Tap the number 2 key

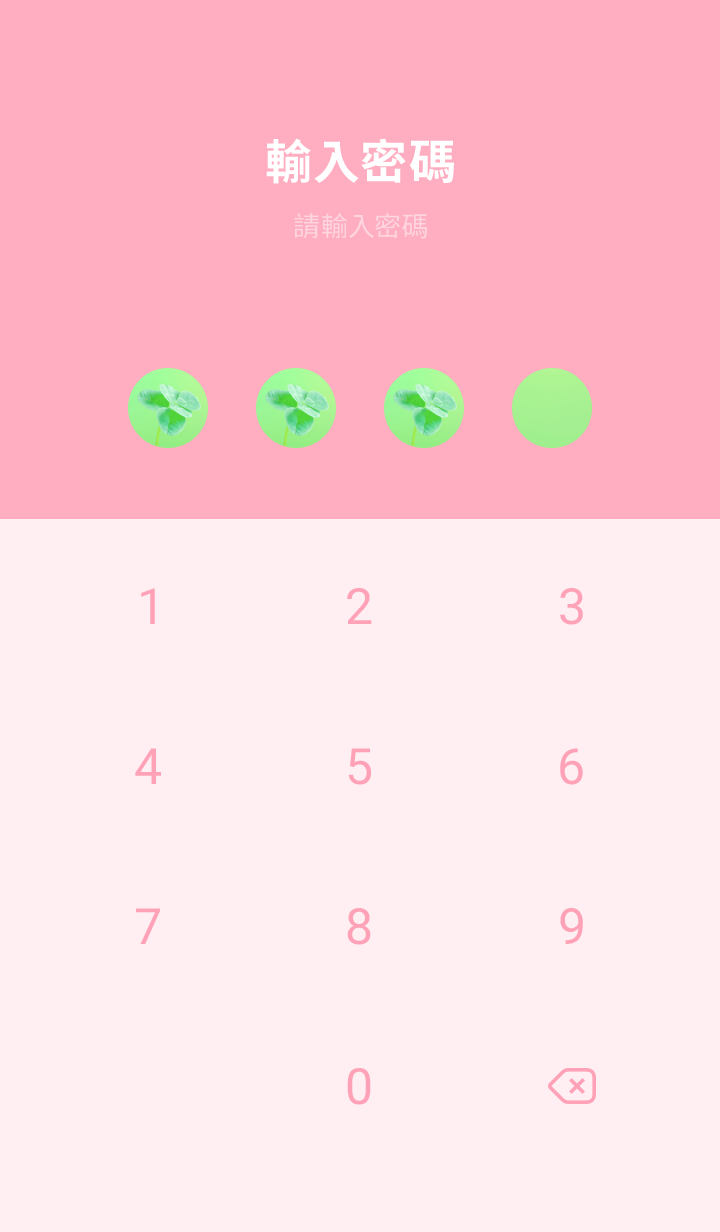click(359, 607)
